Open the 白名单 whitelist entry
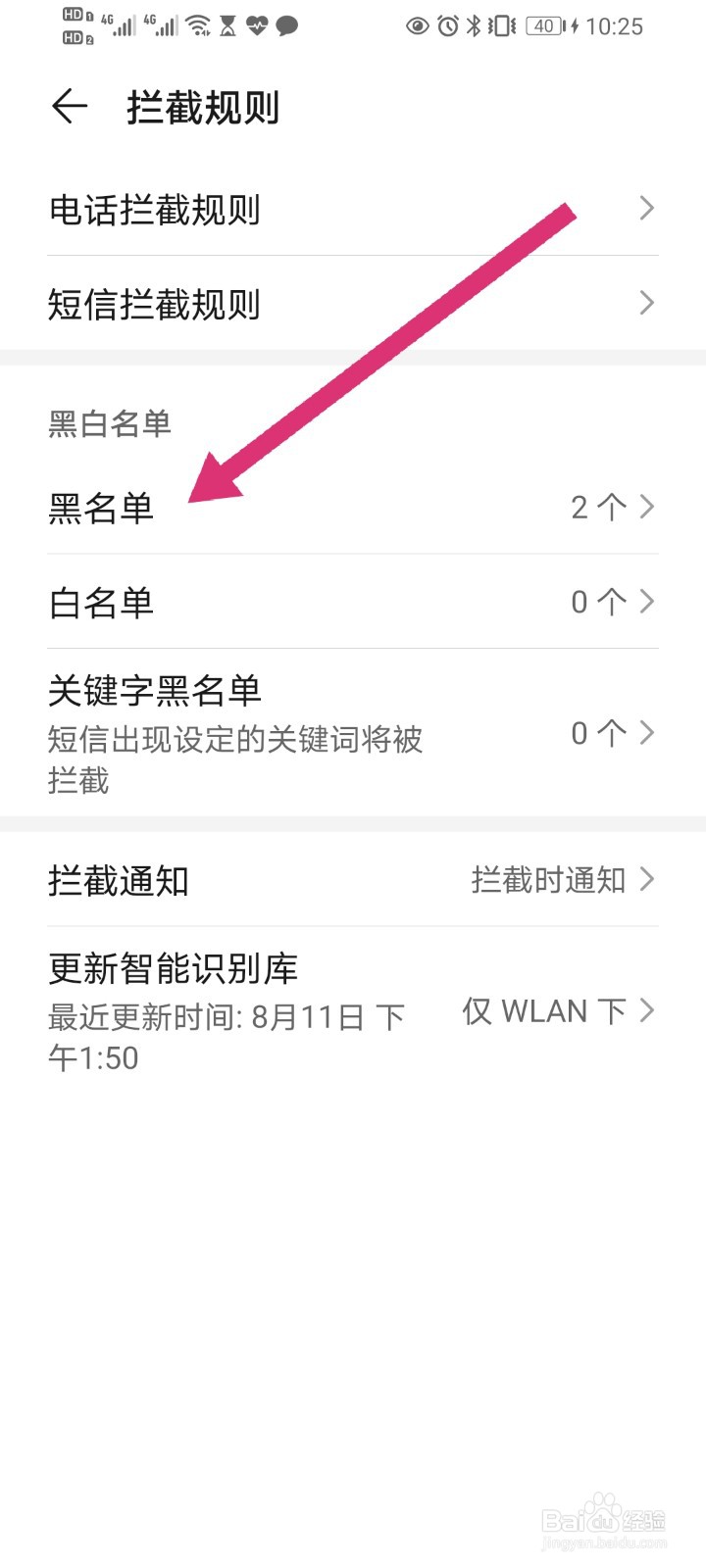Viewport: 706px width, 1568px height. pos(353,602)
